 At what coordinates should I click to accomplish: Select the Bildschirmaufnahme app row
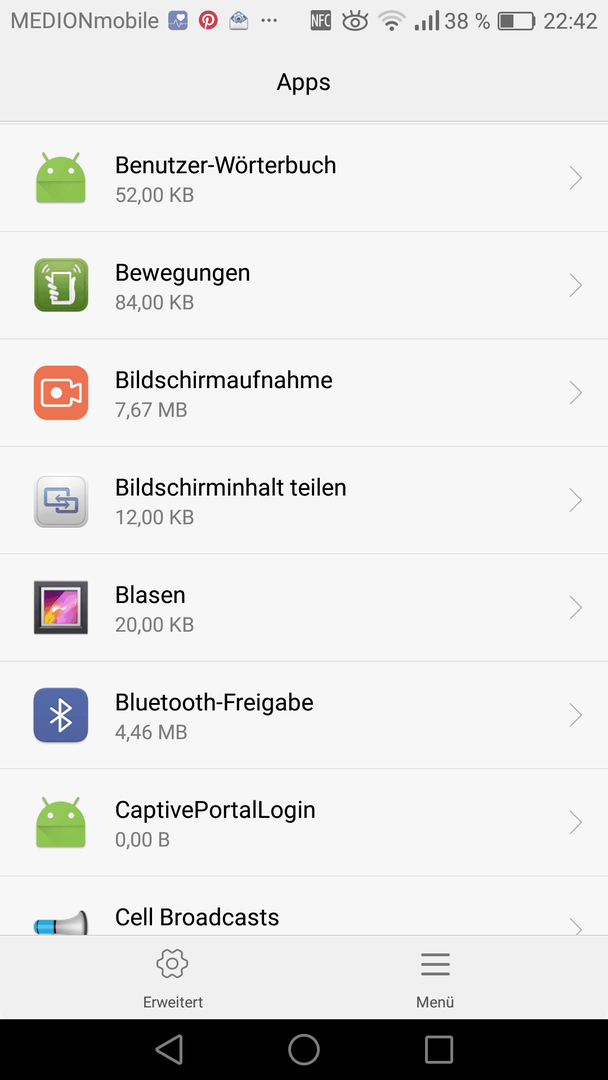(304, 393)
